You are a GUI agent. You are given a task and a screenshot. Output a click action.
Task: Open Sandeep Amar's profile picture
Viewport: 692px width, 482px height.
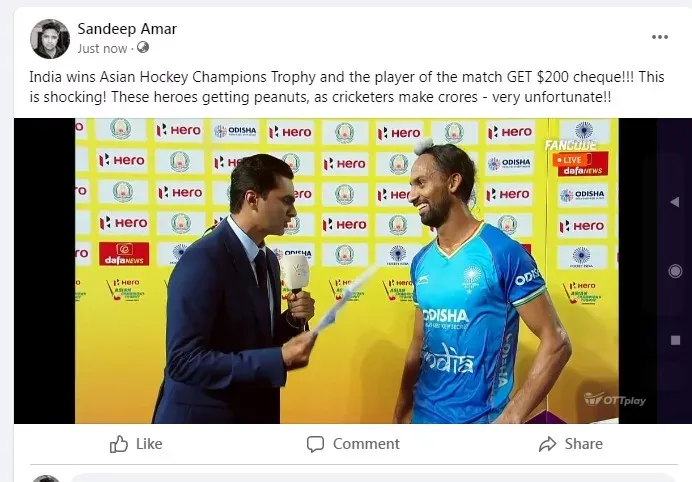tap(49, 38)
